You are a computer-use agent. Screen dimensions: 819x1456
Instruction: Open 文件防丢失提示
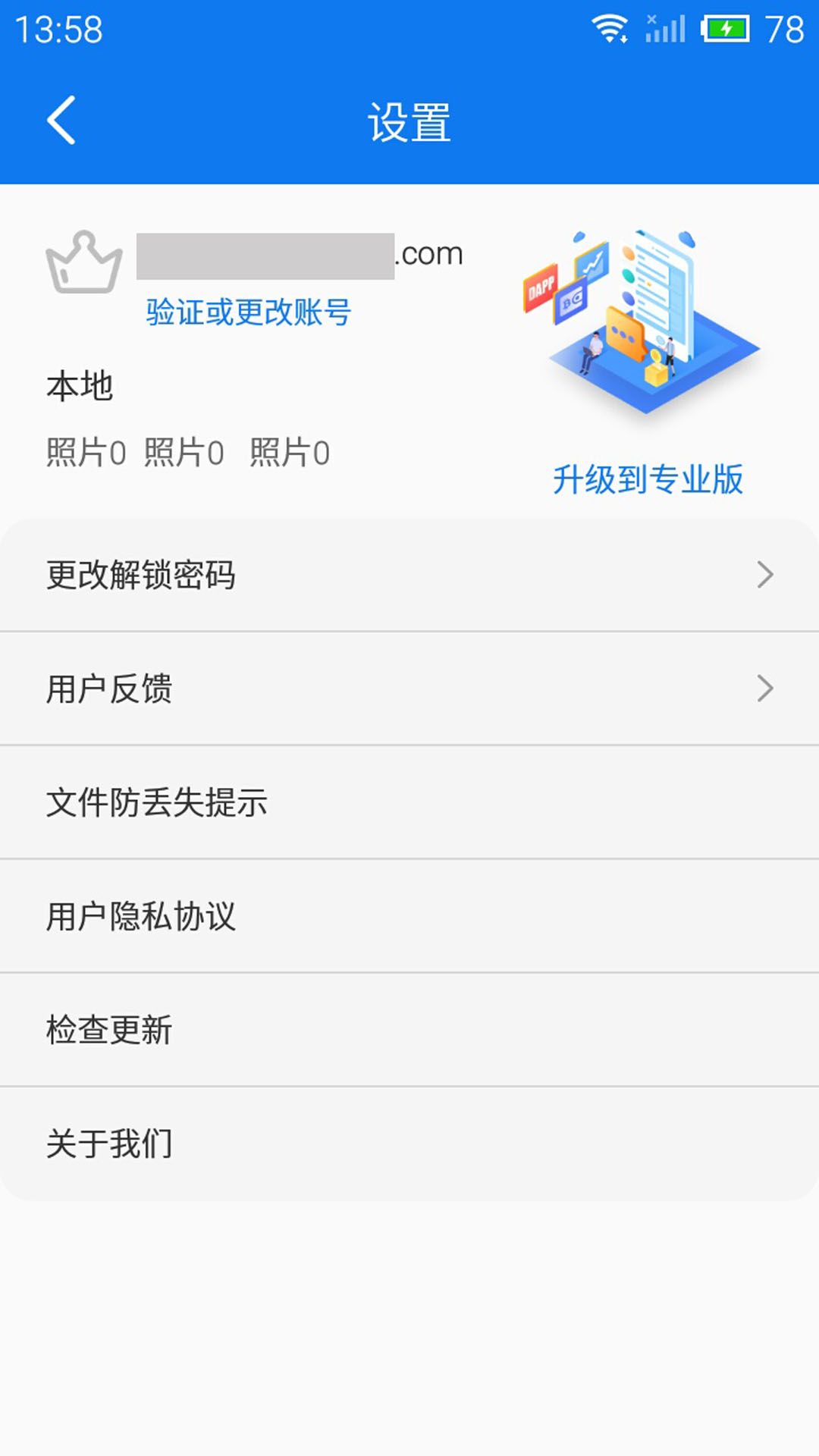click(x=409, y=802)
